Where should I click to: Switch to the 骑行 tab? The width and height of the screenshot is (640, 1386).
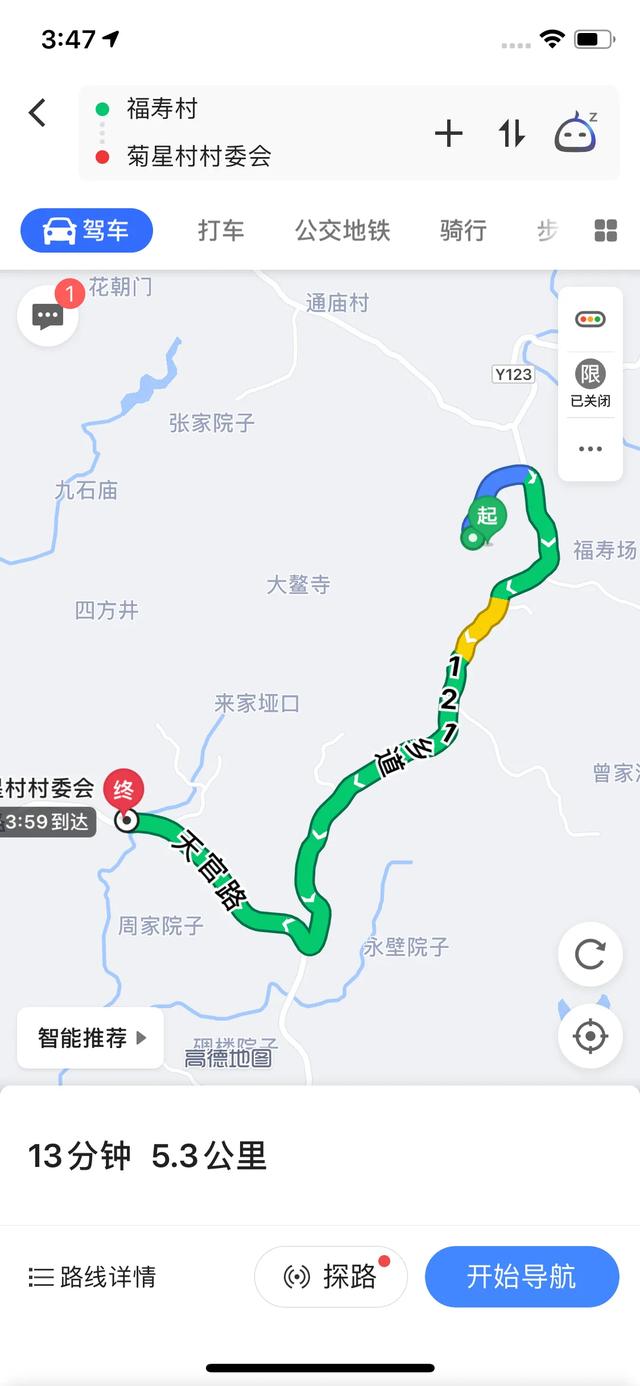[463, 231]
